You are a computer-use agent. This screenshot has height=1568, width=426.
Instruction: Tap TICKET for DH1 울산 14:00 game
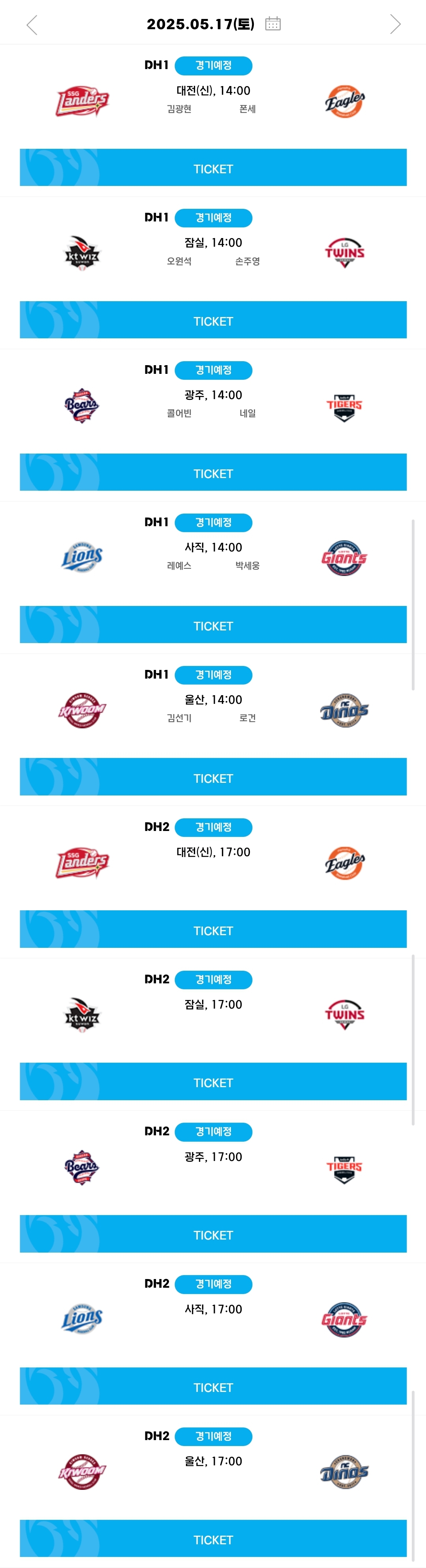pyautogui.click(x=213, y=777)
